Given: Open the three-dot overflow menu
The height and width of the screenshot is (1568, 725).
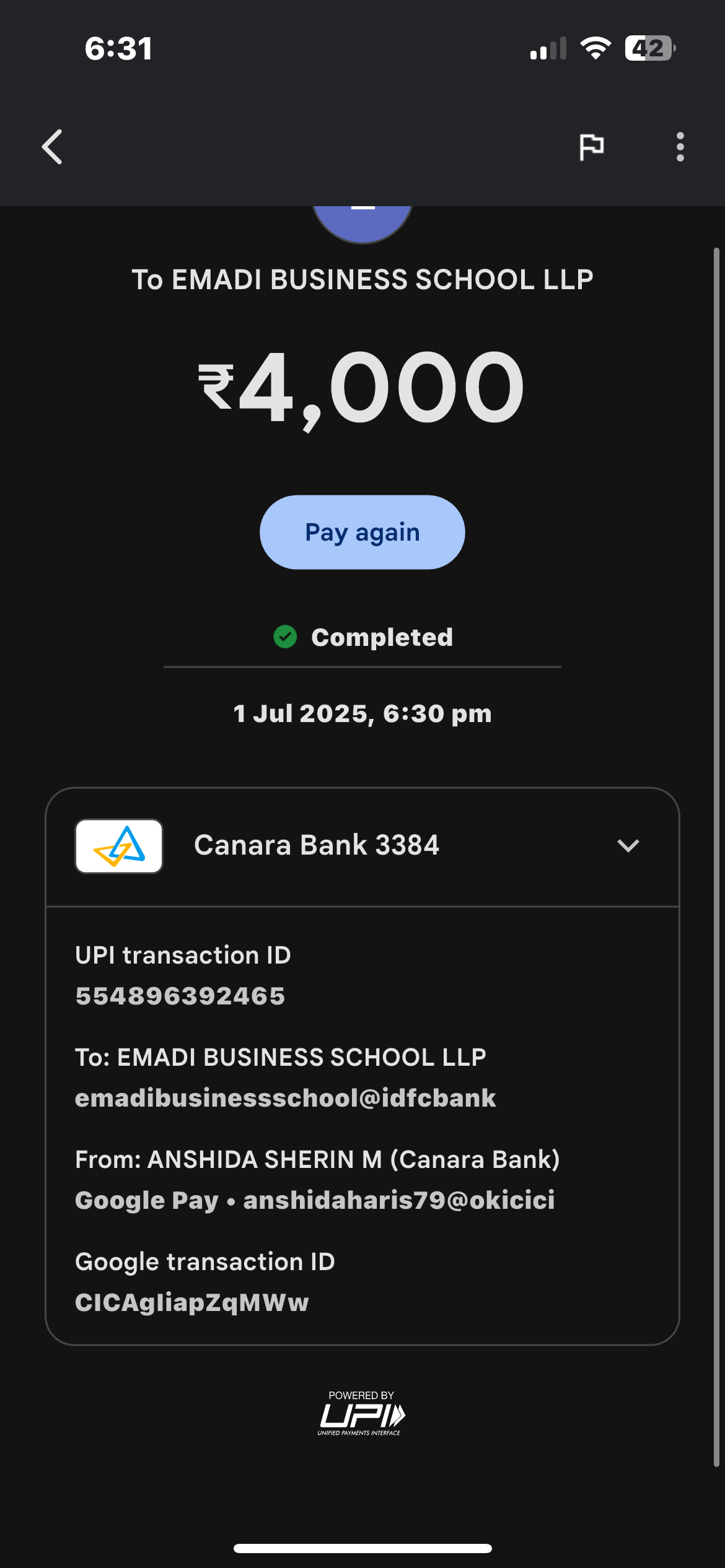Looking at the screenshot, I should click(680, 147).
